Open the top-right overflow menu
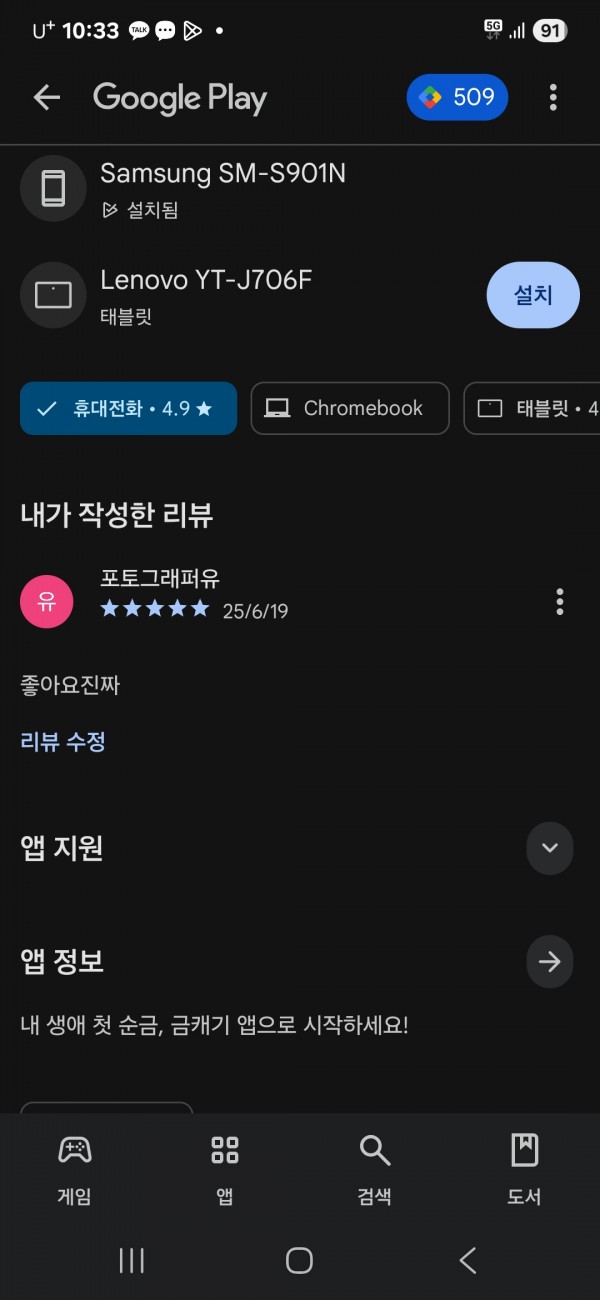600x1300 pixels. [553, 97]
